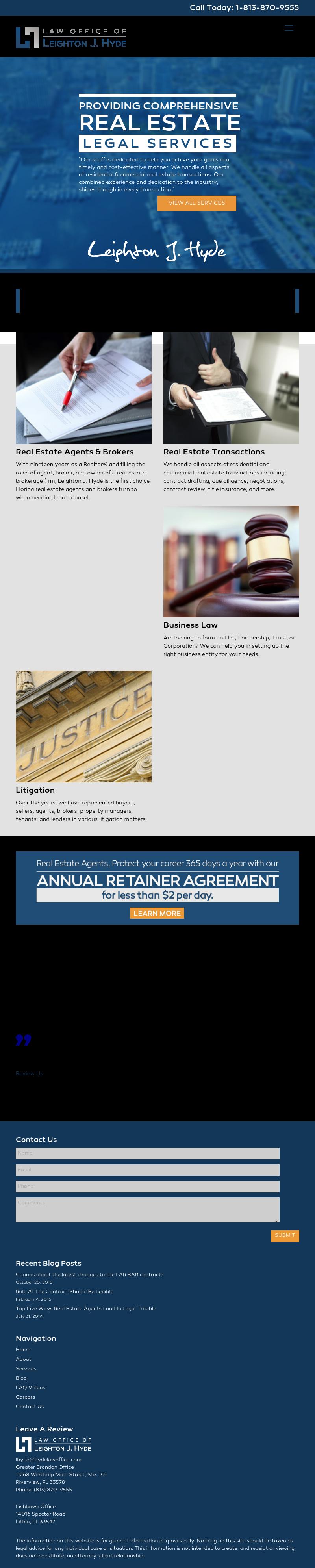The image size is (315, 1568).
Task: Focus the Email field
Action: pyautogui.click(x=147, y=1169)
